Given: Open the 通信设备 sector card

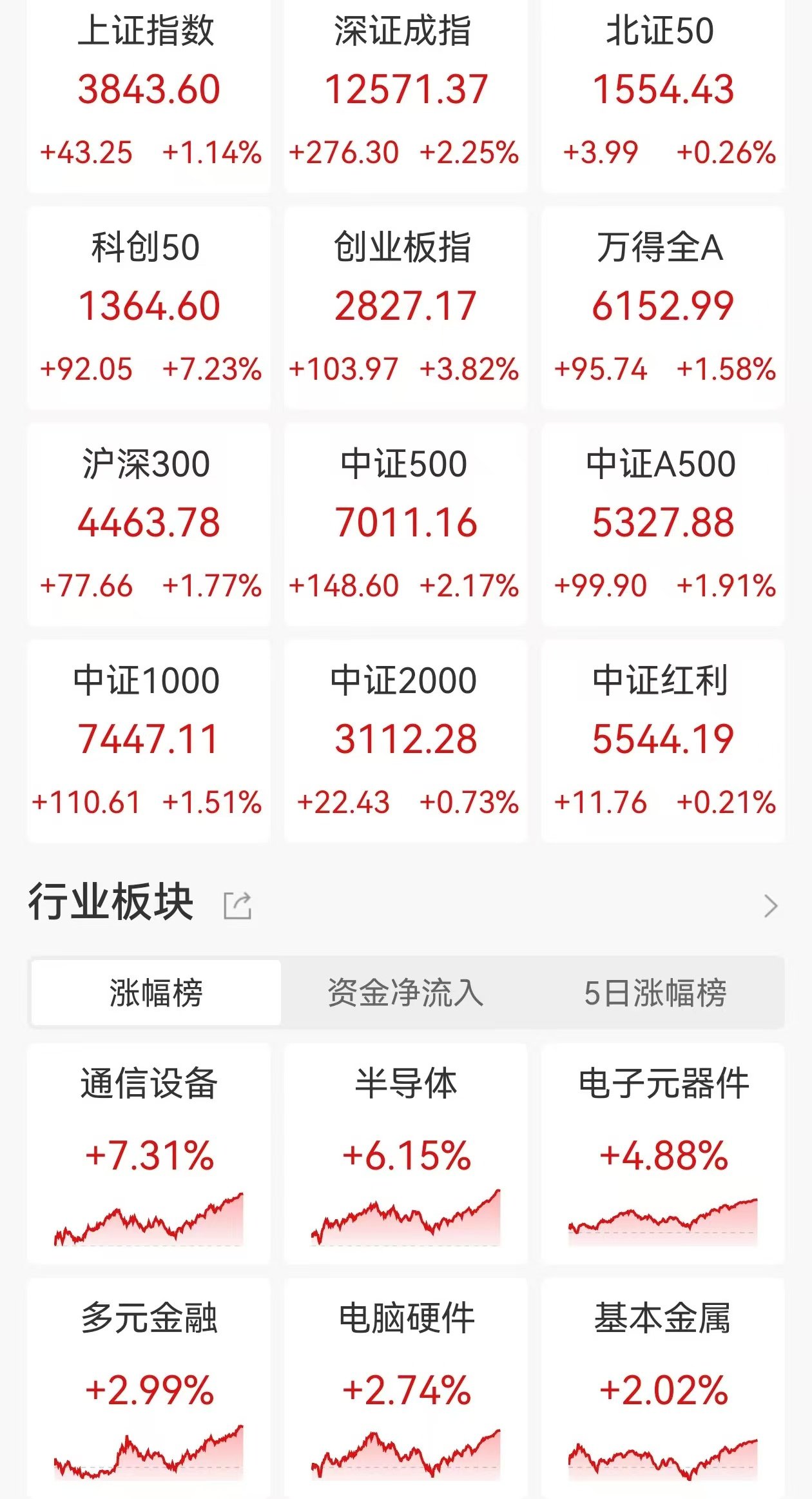Looking at the screenshot, I should pyautogui.click(x=149, y=1153).
